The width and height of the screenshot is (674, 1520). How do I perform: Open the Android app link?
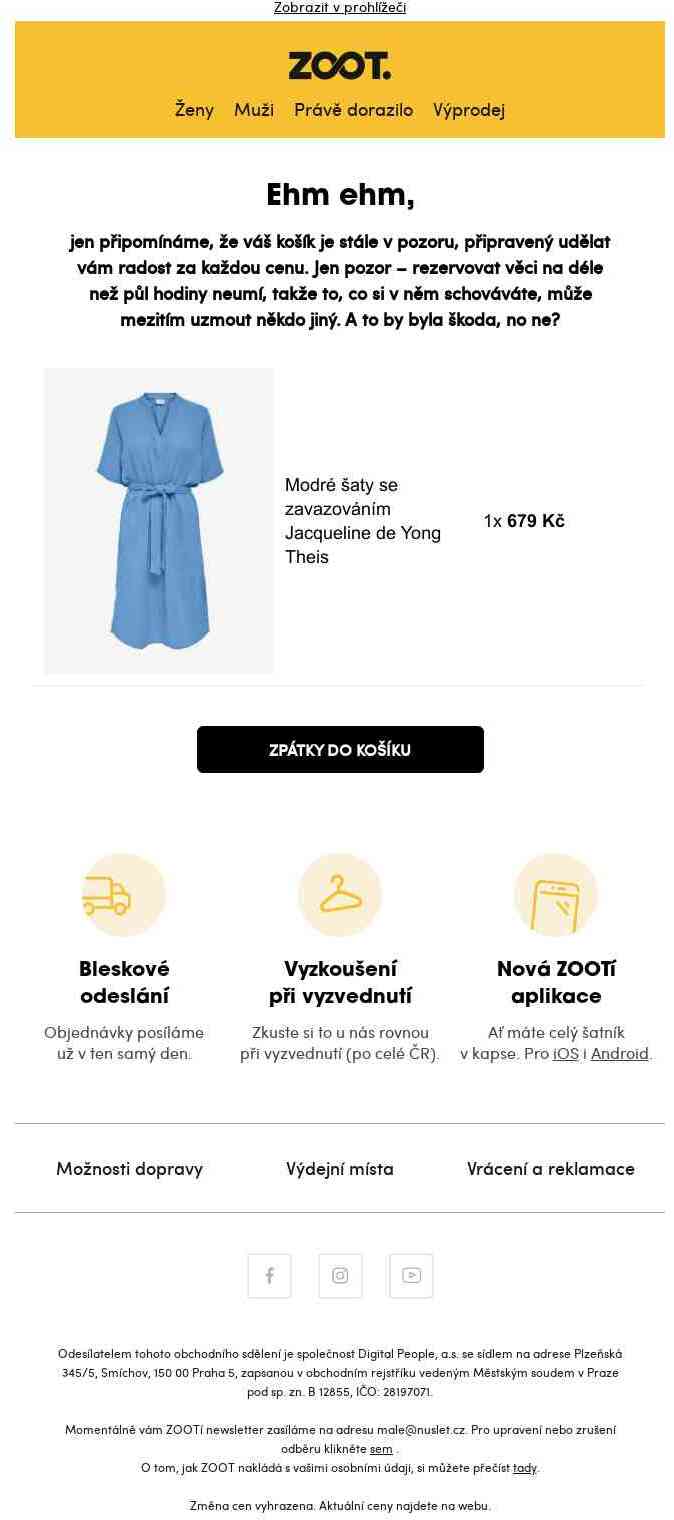[619, 1054]
